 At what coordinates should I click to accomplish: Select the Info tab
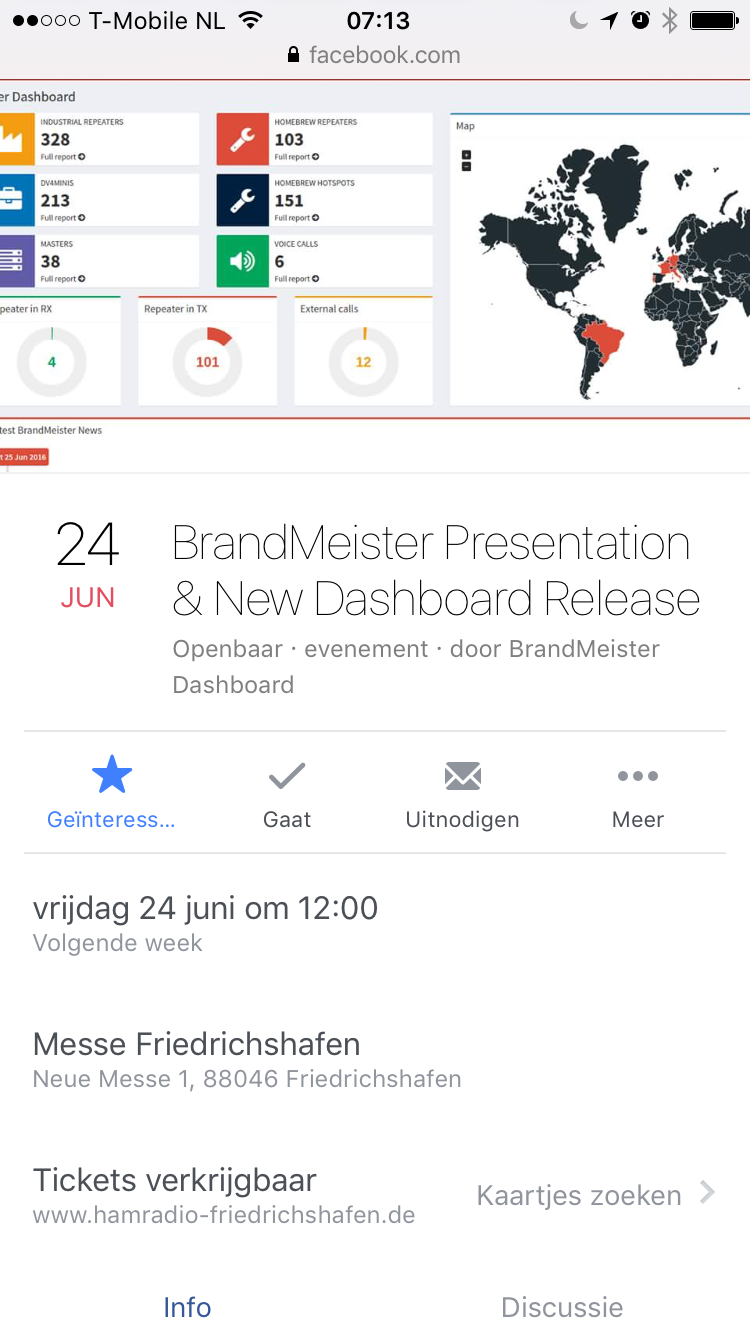point(187,1307)
